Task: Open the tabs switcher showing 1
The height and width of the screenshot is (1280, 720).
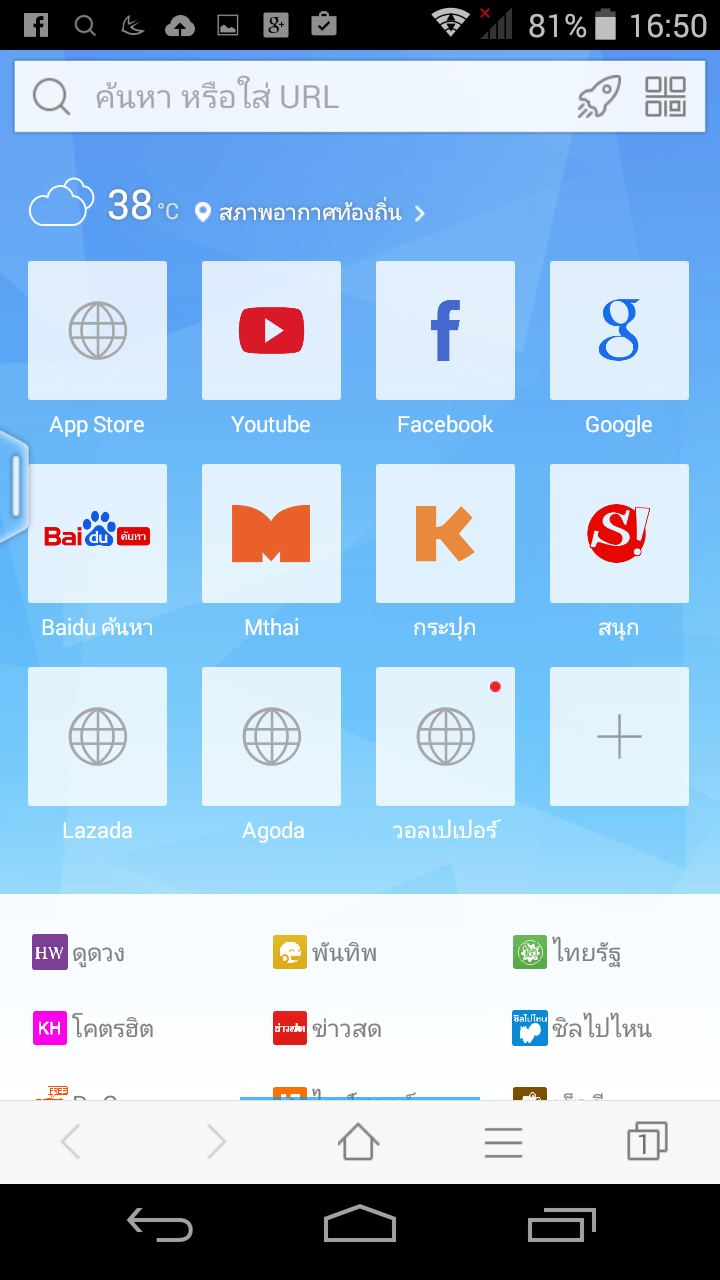Action: (647, 1141)
